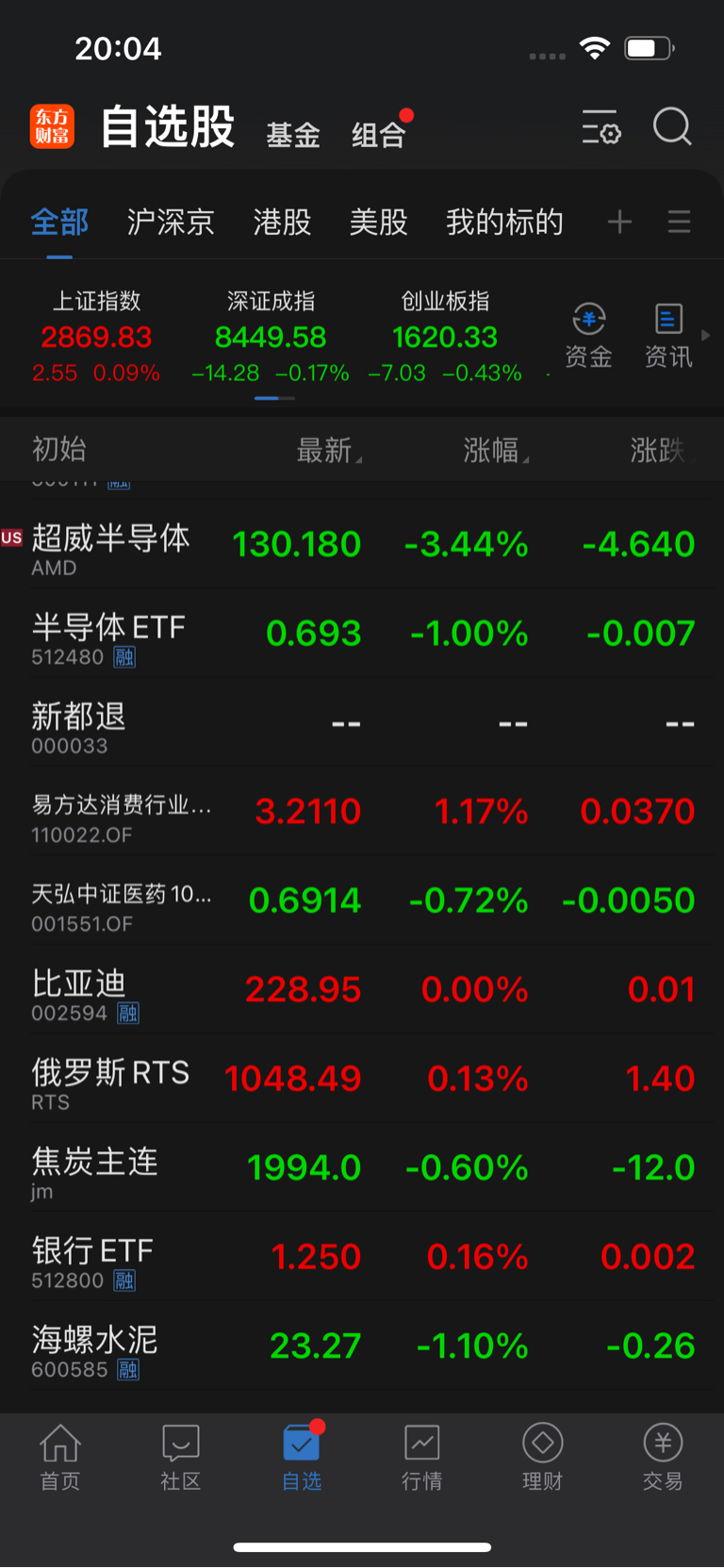
Task: Open the watchlist settings icon
Action: point(601,126)
